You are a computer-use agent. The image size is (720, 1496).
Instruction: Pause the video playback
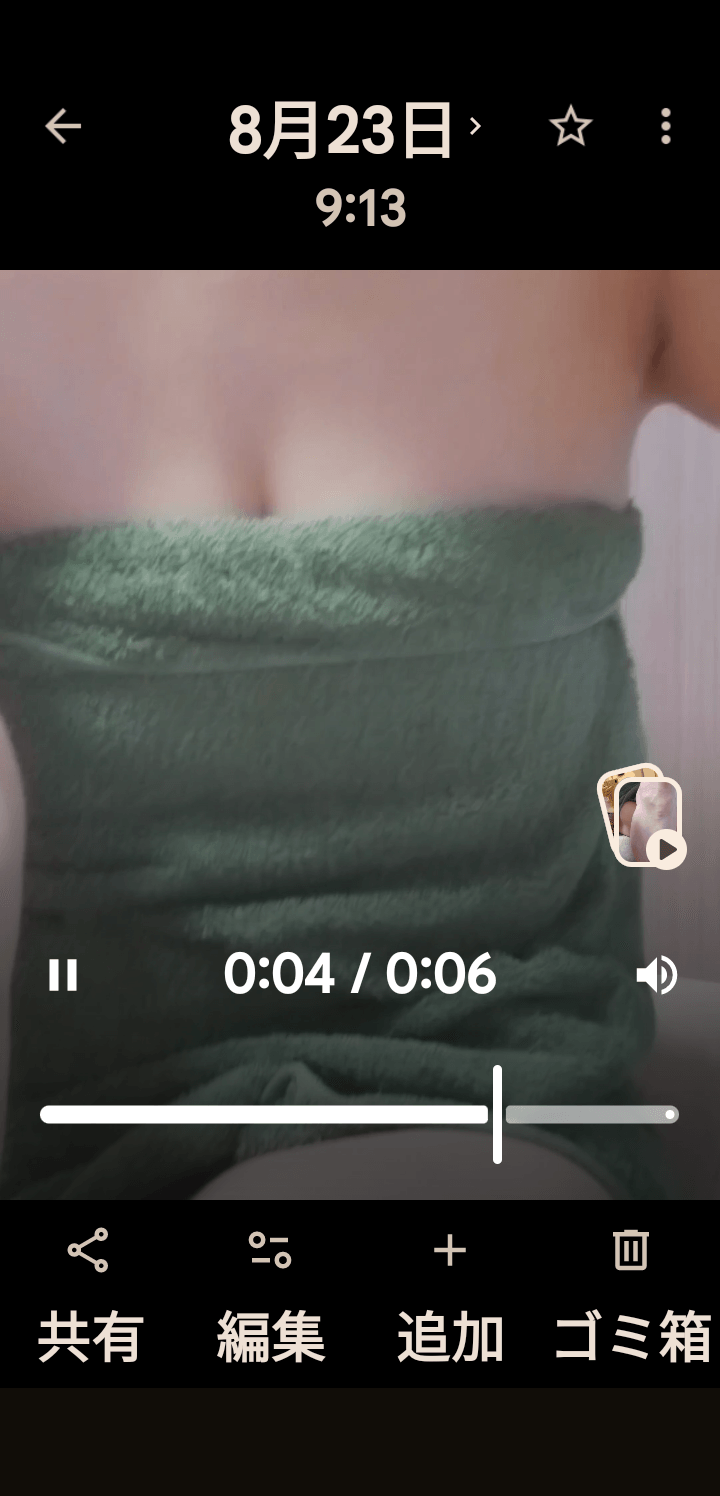[x=63, y=975]
